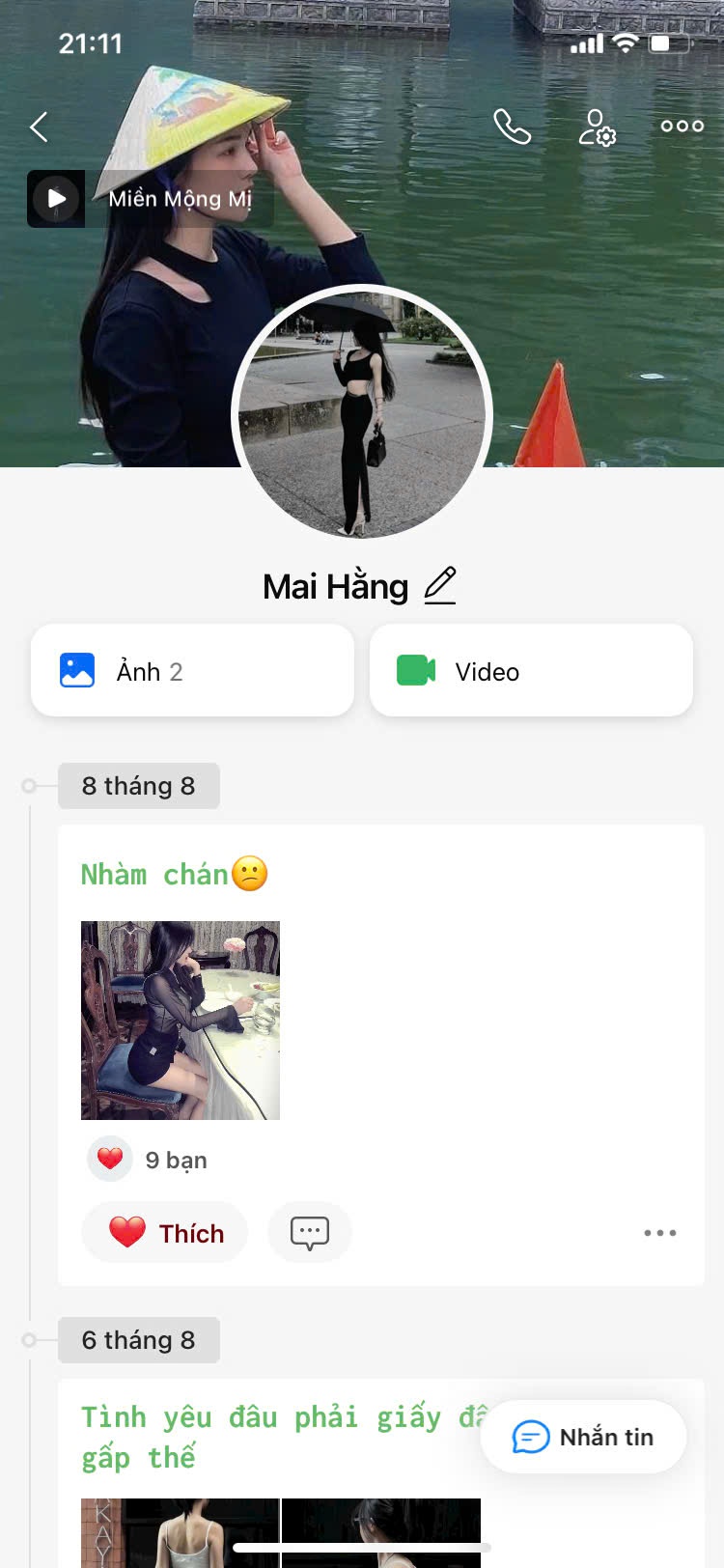Open the Video section
Screen dimensions: 724x1568
[x=531, y=671]
